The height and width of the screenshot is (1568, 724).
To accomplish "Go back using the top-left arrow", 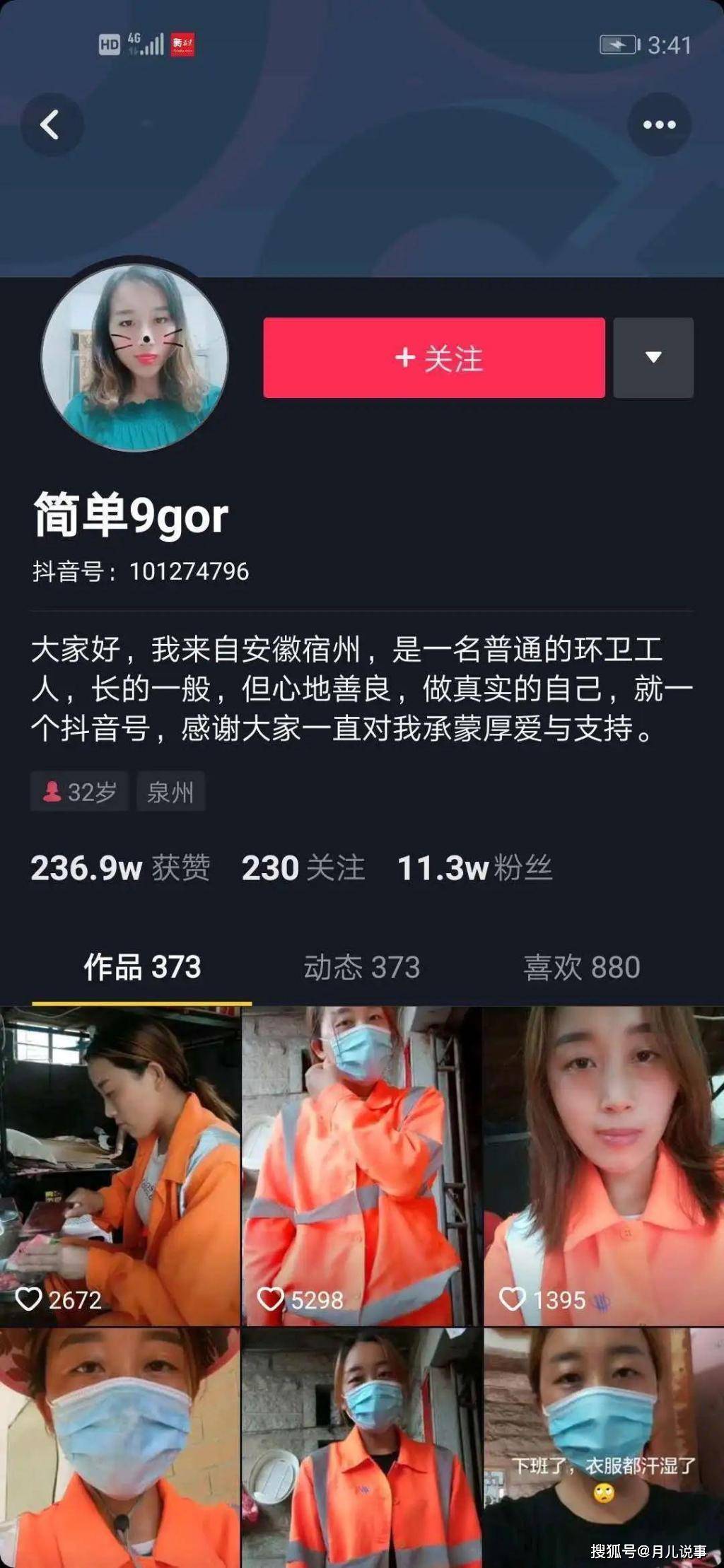I will [x=51, y=125].
